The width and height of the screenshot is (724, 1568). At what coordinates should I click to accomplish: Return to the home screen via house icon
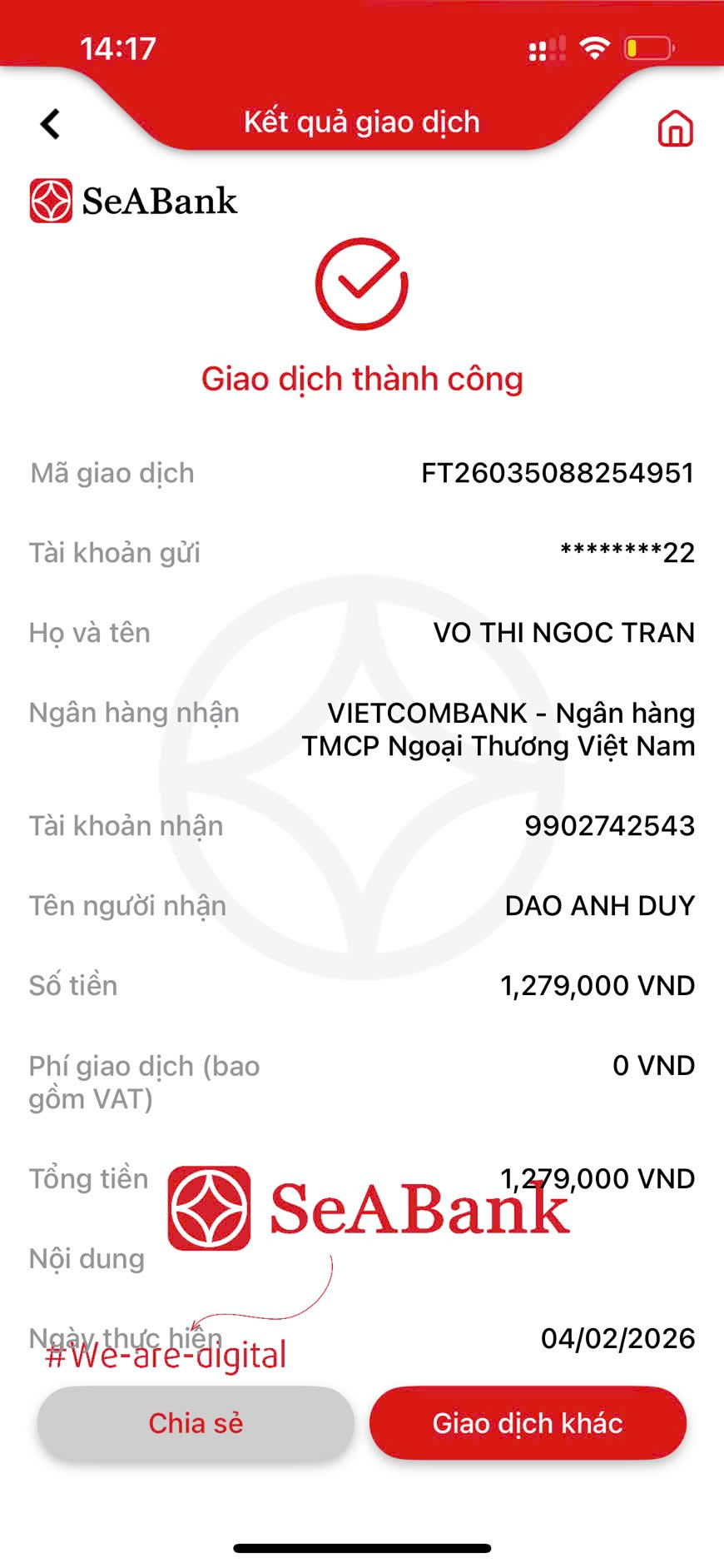675,129
